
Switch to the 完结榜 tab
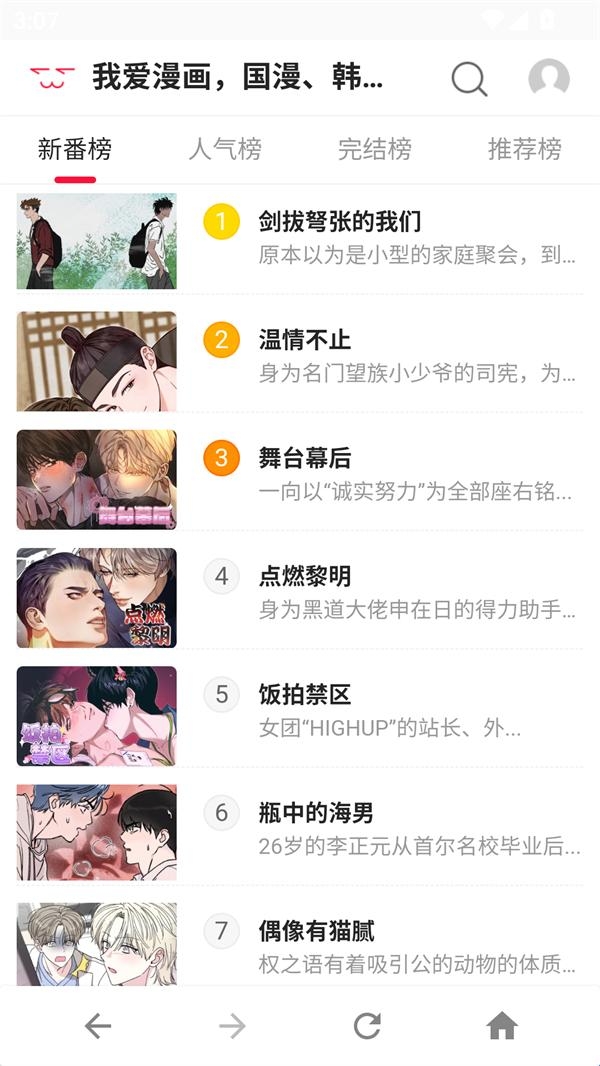click(375, 150)
